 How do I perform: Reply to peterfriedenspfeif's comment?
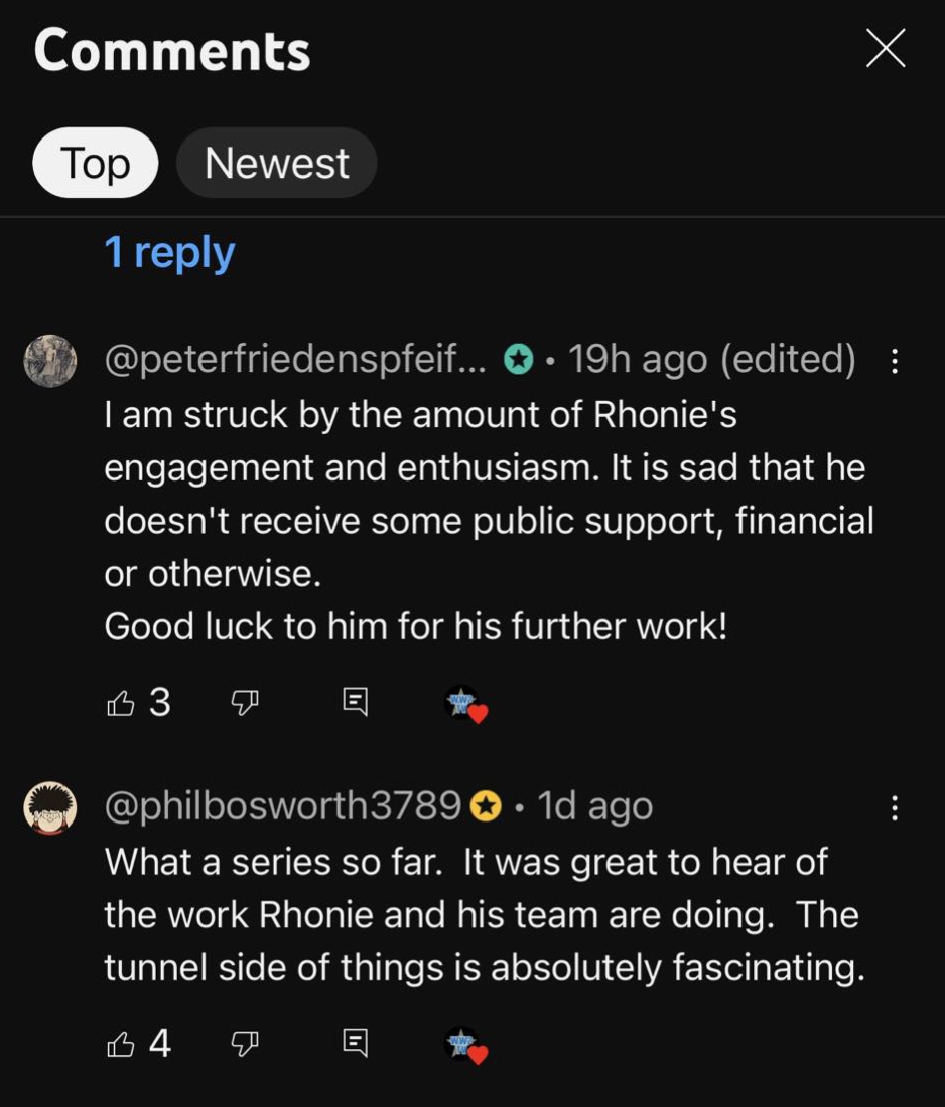click(355, 702)
